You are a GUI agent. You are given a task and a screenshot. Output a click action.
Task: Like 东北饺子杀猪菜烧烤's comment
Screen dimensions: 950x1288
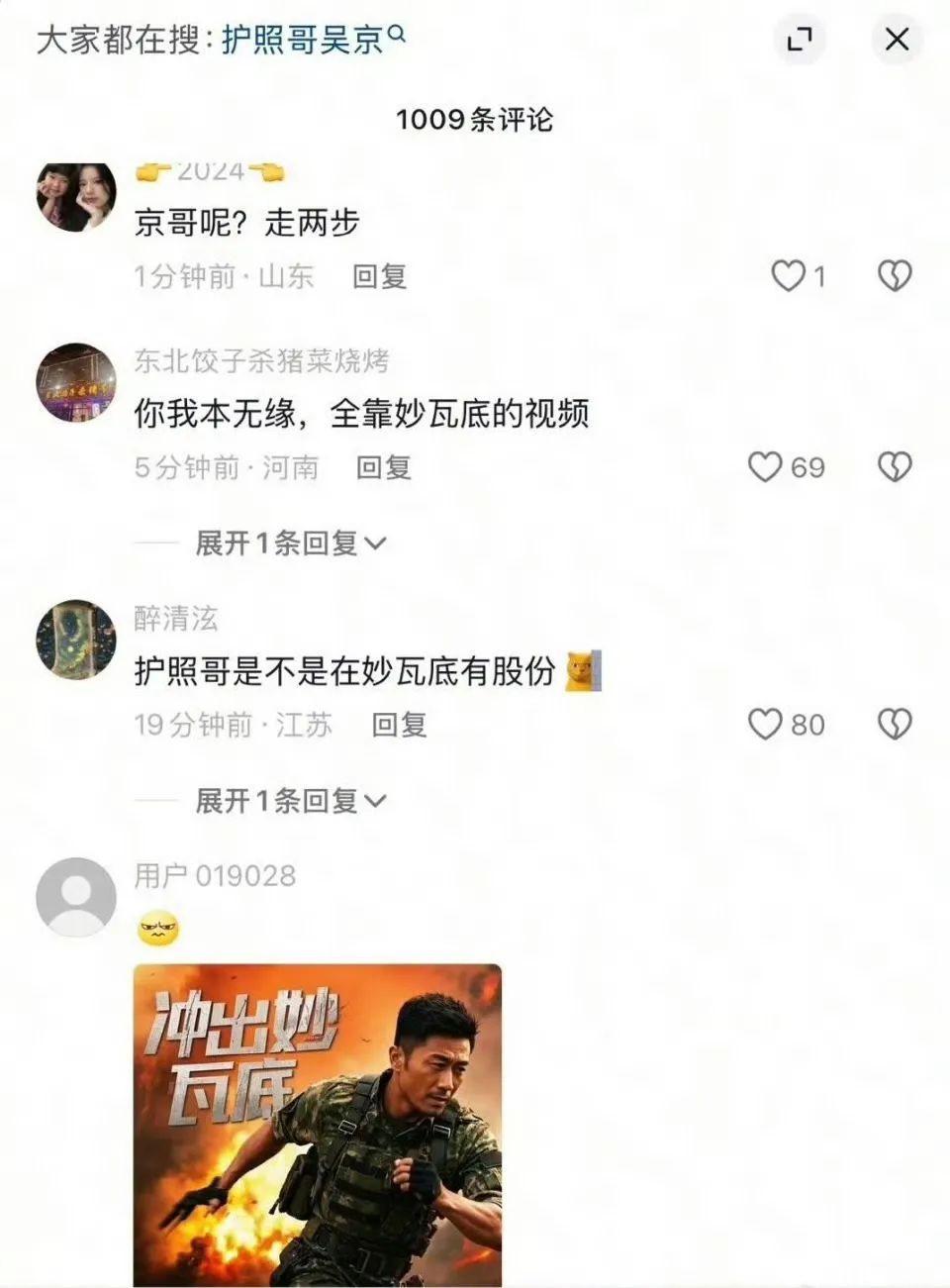point(765,466)
